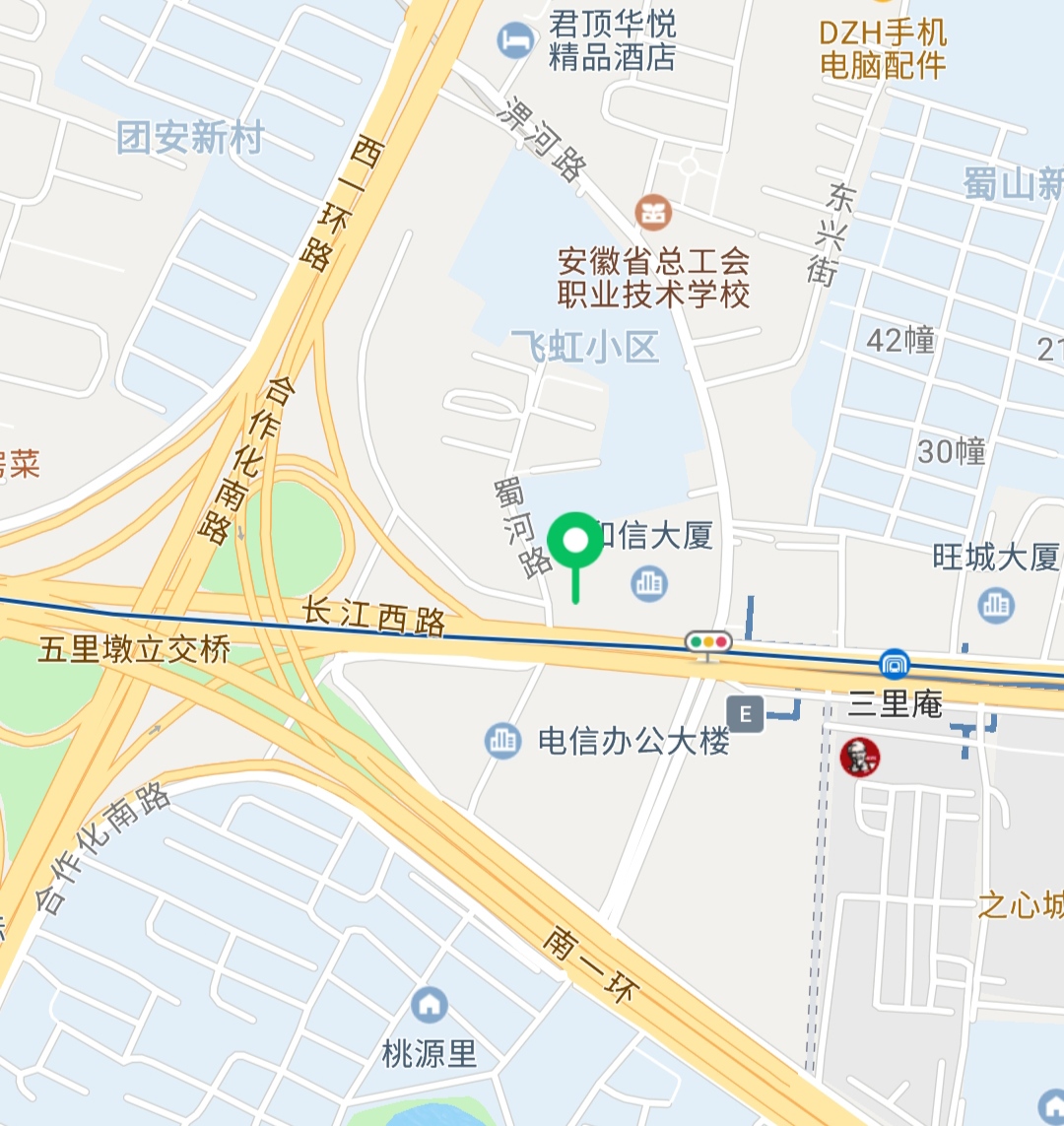
Task: Open the 和信大厦 building marker
Action: (x=648, y=584)
